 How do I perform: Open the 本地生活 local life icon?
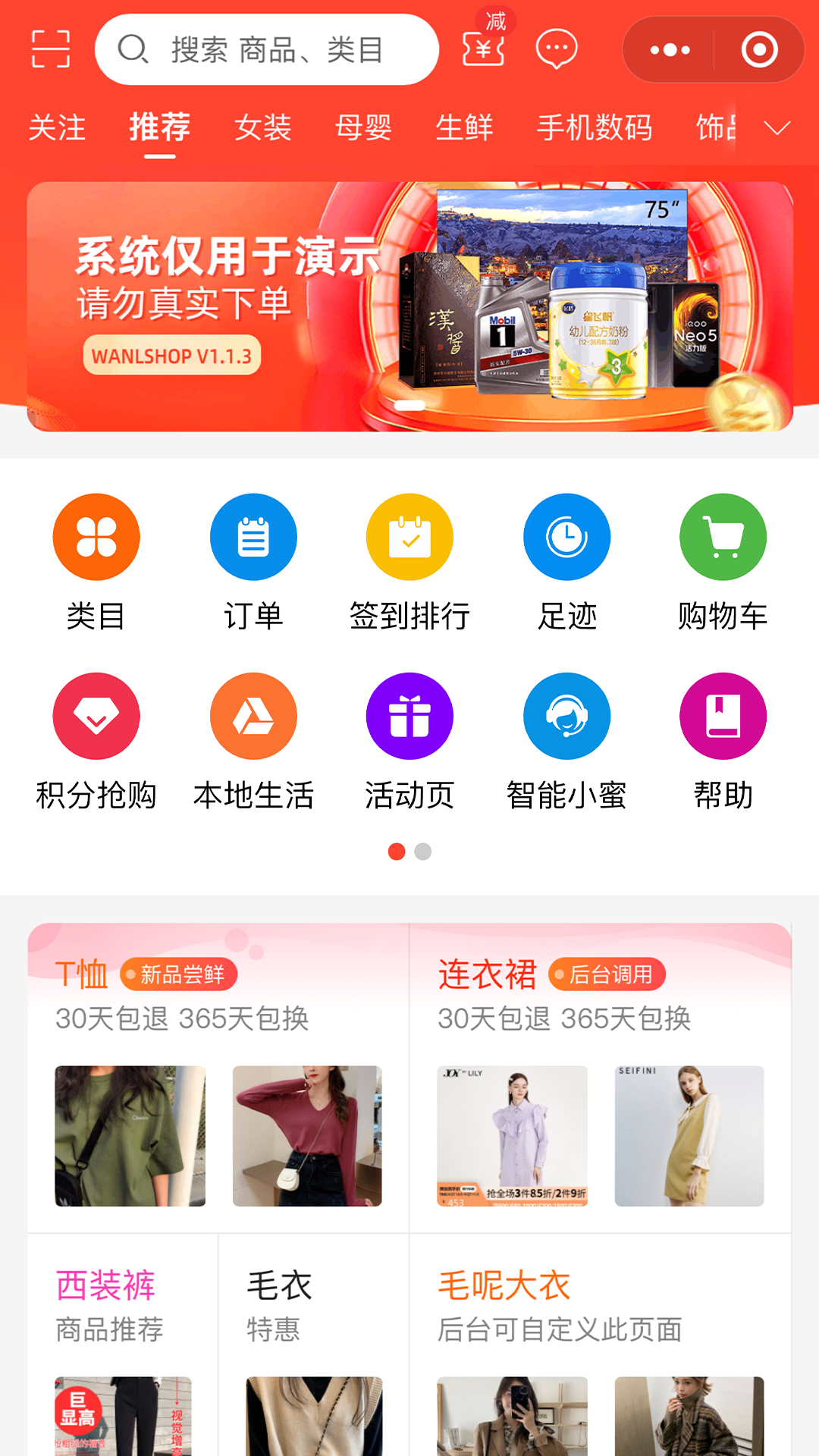tap(253, 715)
